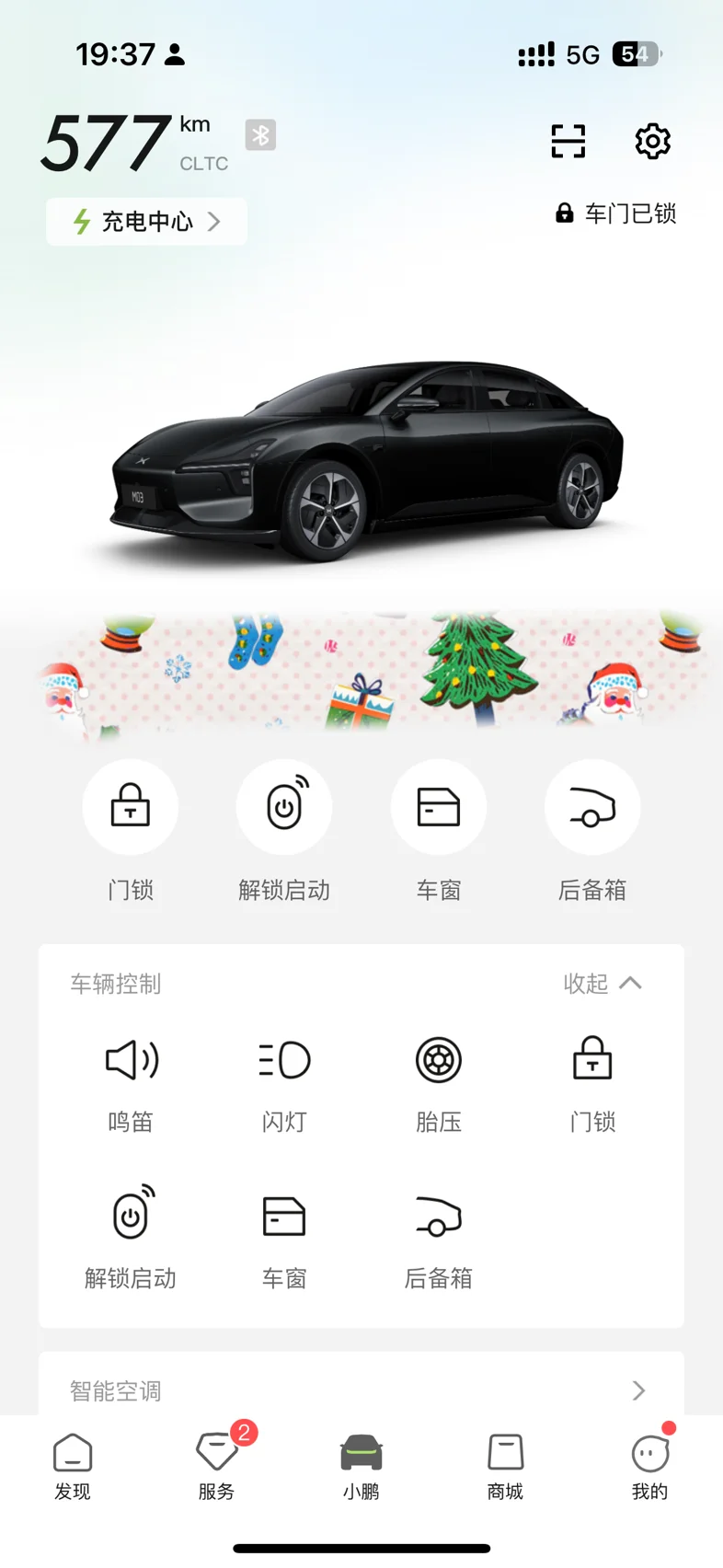Flash the lights with 闪灯
Viewport: 723px width, 1568px height.
[284, 1086]
